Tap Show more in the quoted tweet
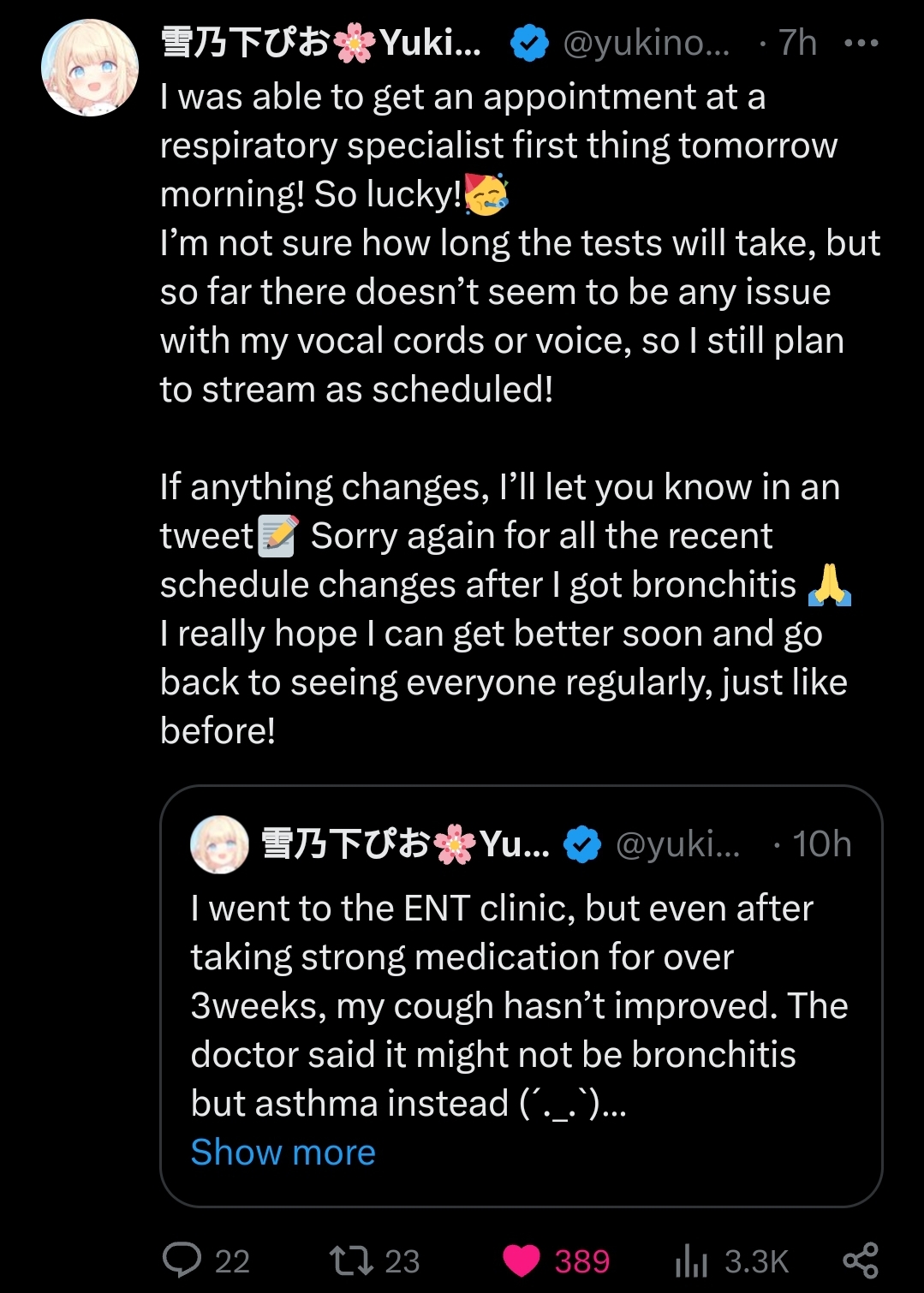Image resolution: width=924 pixels, height=1293 pixels. click(x=283, y=1153)
